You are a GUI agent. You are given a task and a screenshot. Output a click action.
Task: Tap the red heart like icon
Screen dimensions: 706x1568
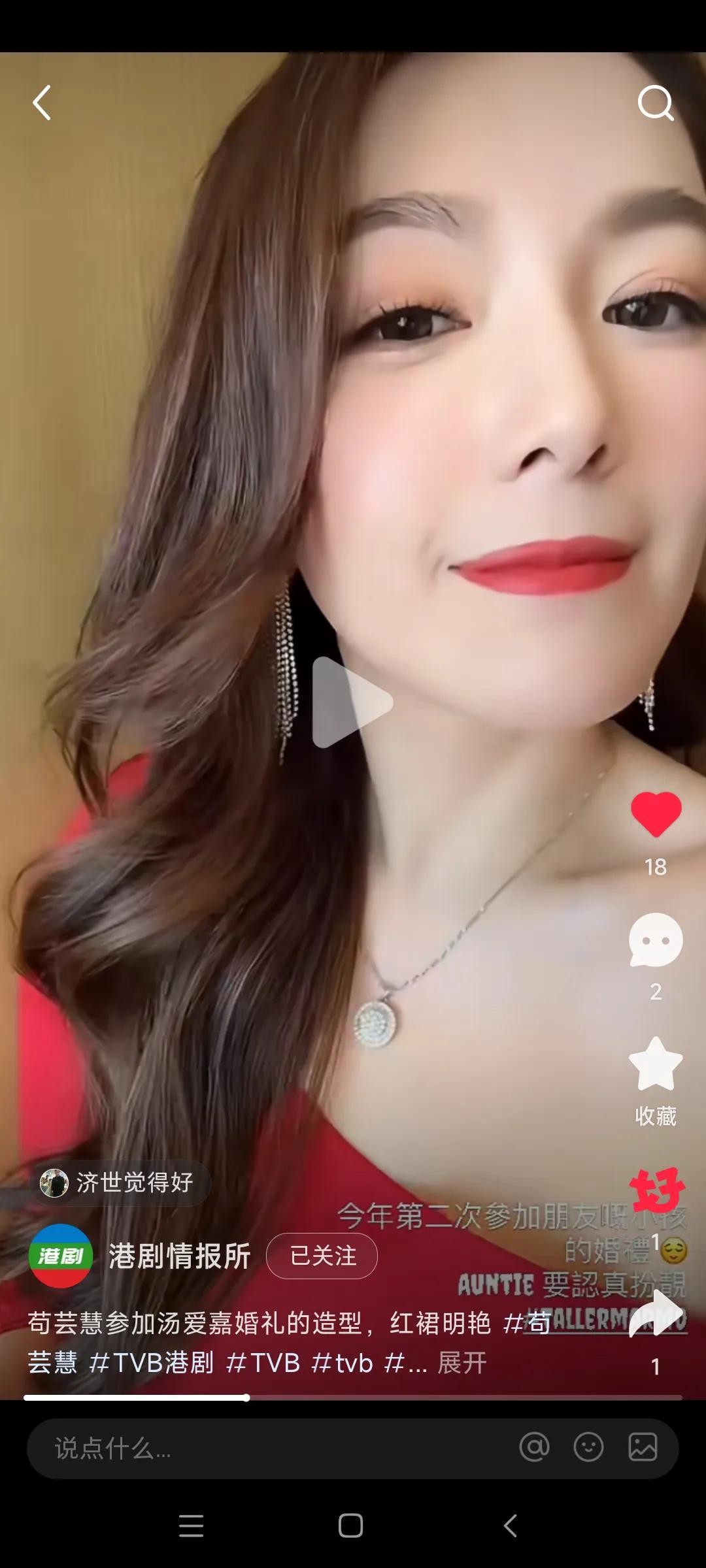click(656, 813)
